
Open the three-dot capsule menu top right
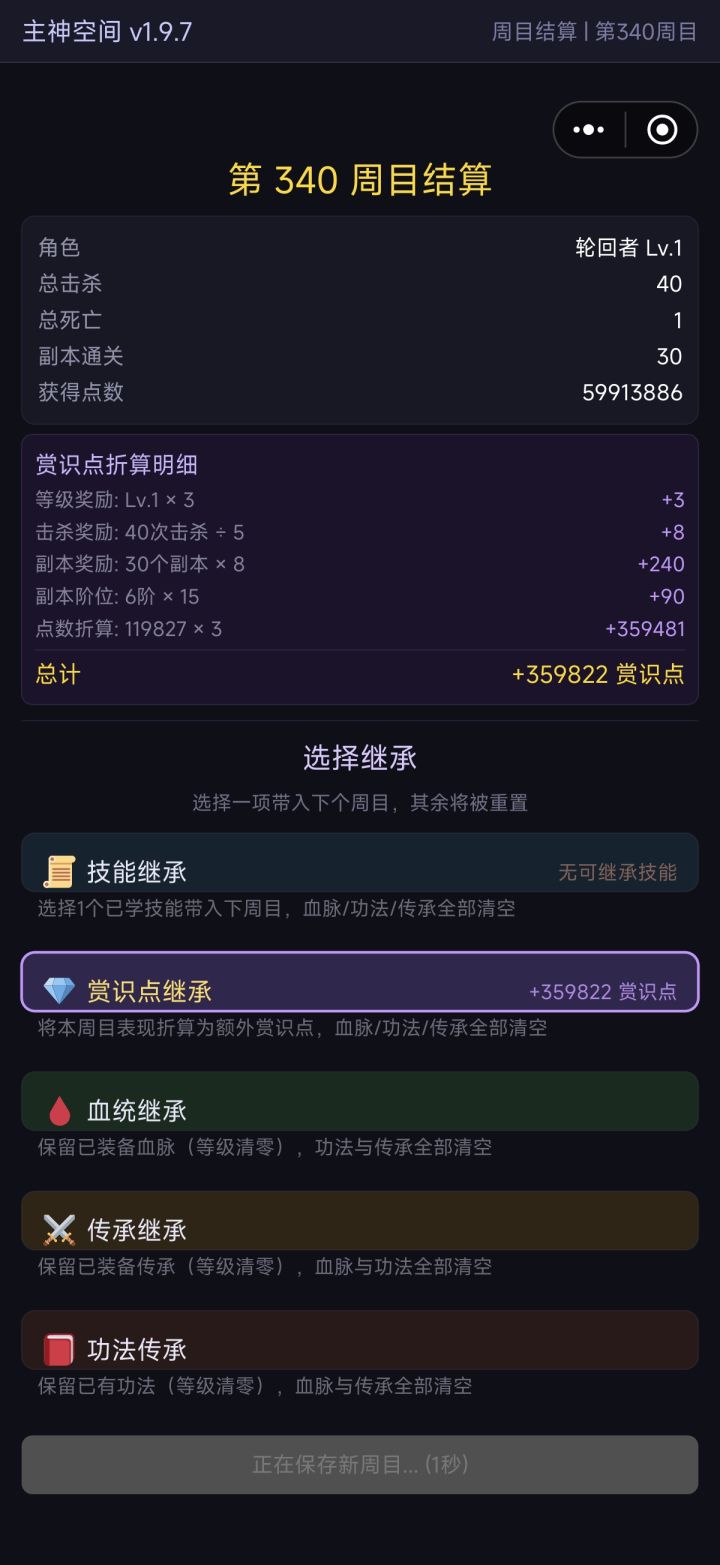588,129
